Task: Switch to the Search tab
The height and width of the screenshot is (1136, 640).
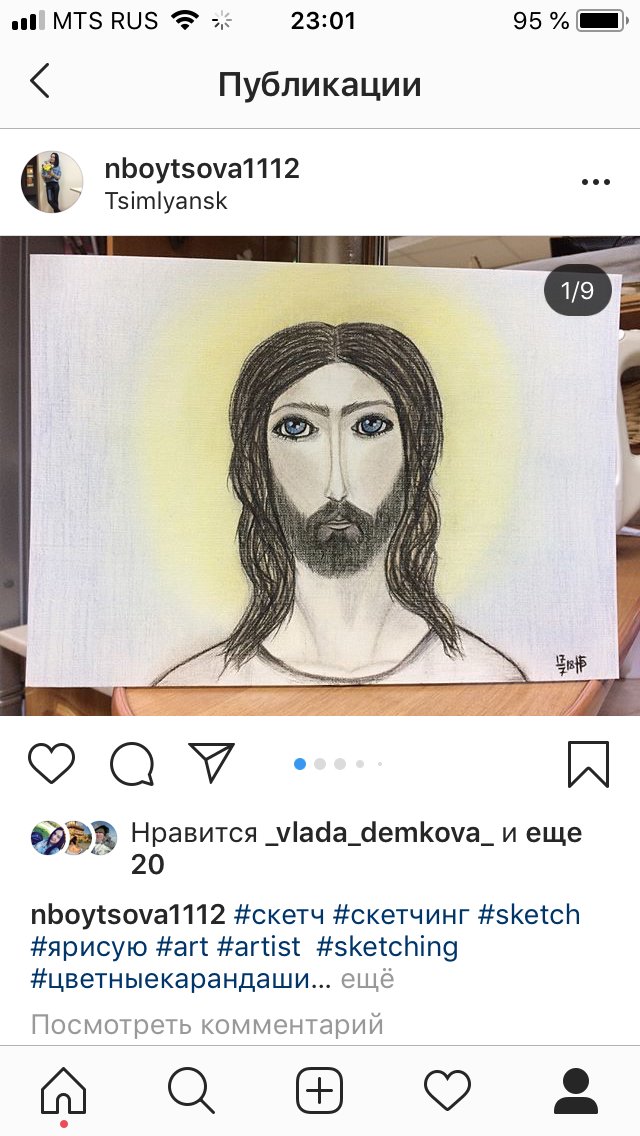Action: click(x=191, y=1089)
